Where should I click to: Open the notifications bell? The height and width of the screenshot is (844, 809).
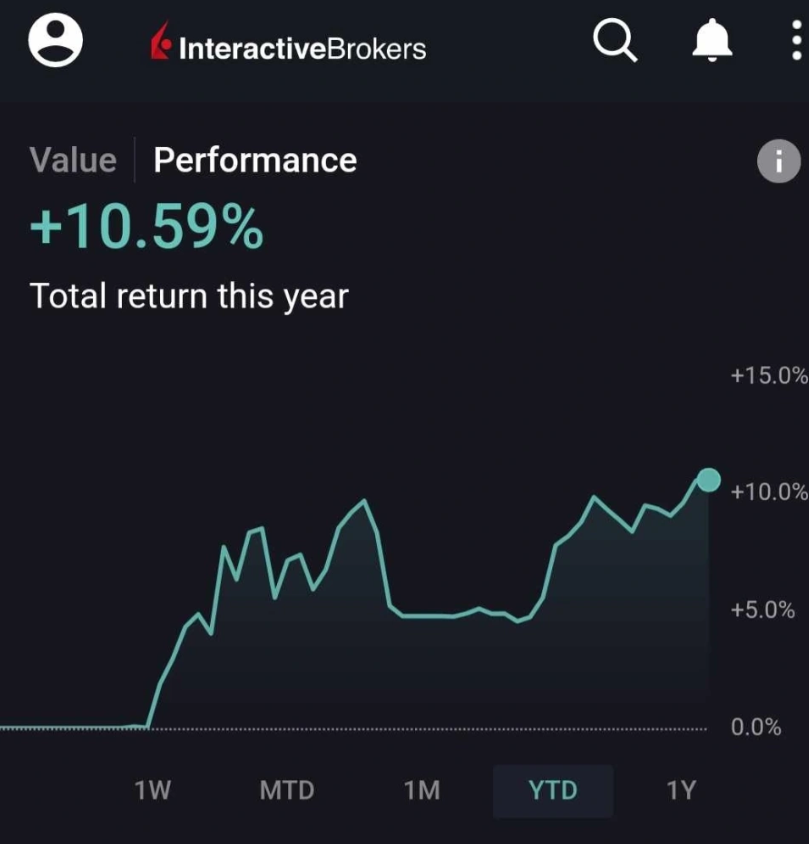(x=712, y=42)
